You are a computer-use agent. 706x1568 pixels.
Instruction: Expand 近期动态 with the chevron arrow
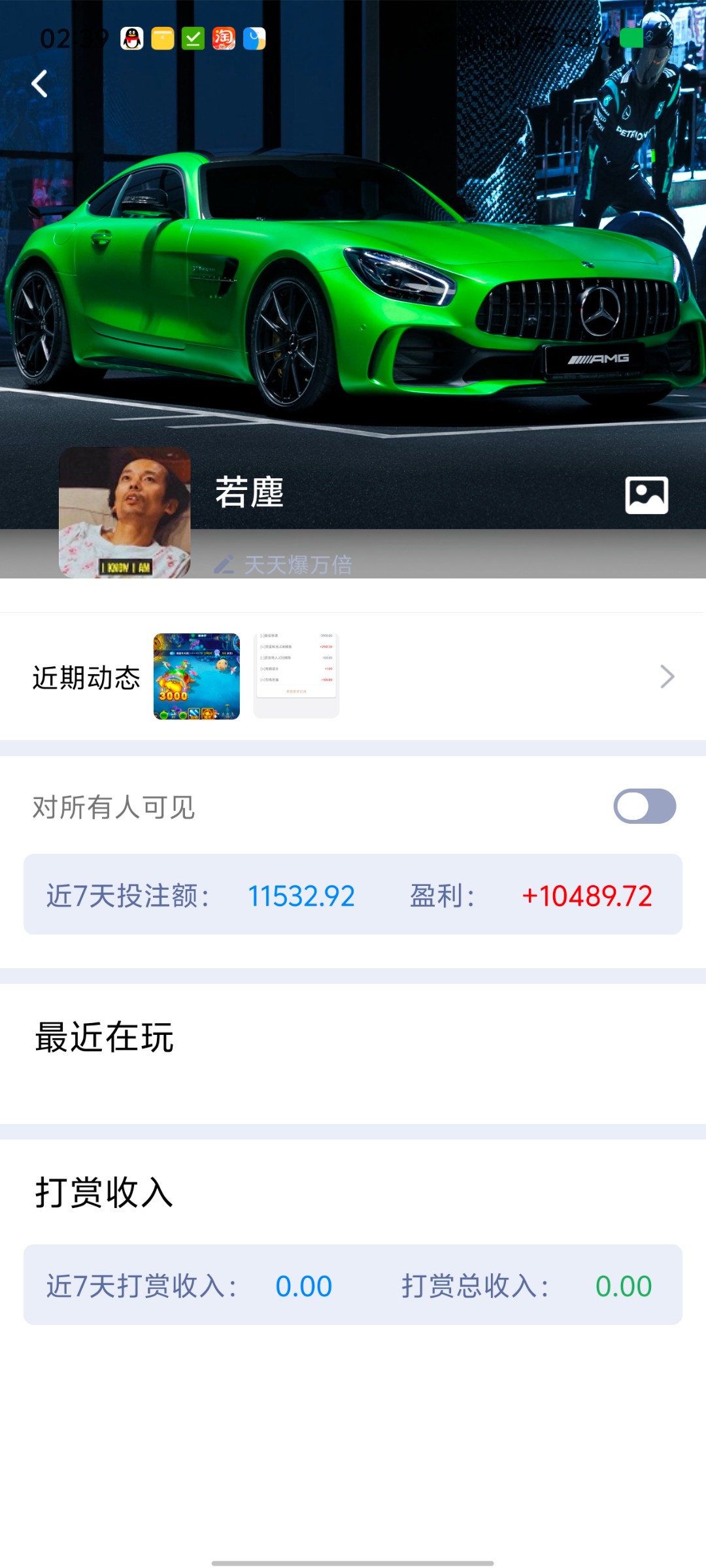[x=667, y=676]
